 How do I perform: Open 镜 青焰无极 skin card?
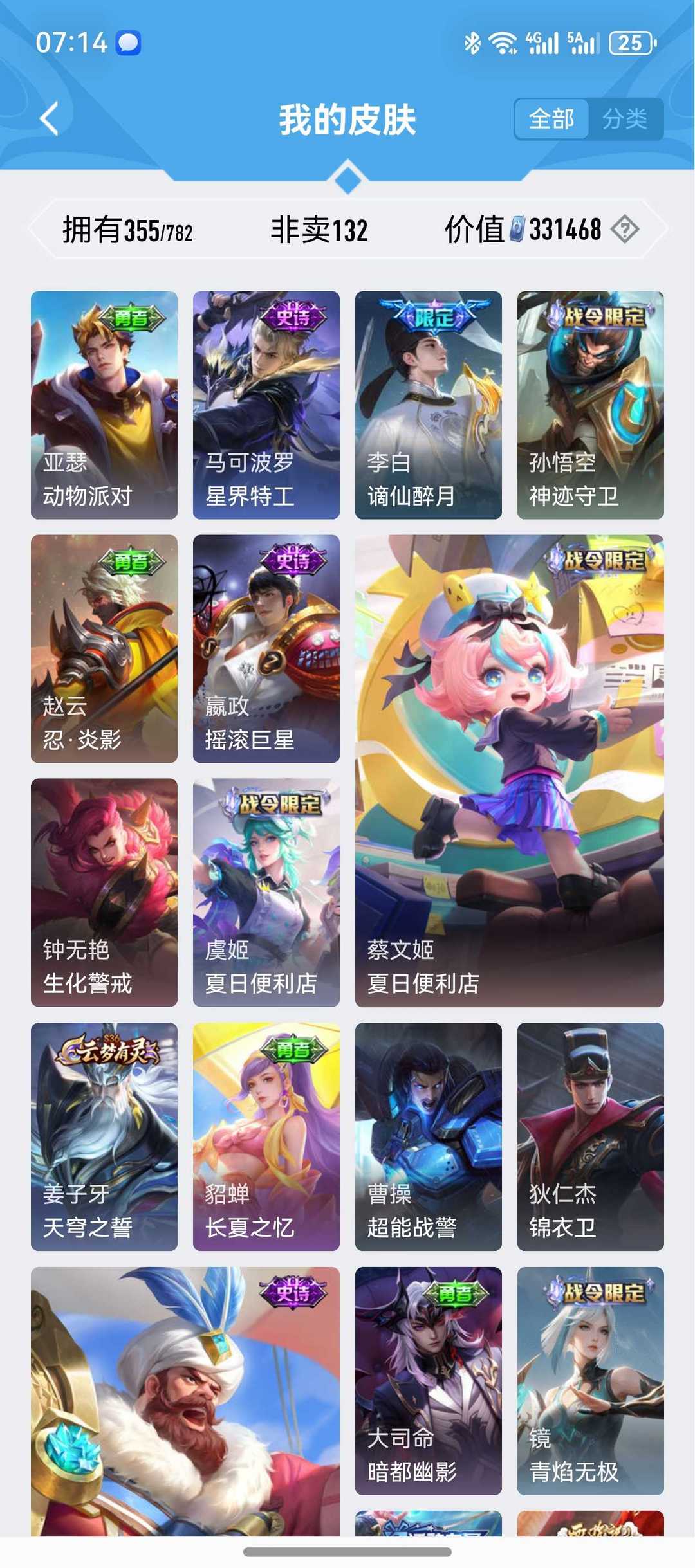(591, 1380)
